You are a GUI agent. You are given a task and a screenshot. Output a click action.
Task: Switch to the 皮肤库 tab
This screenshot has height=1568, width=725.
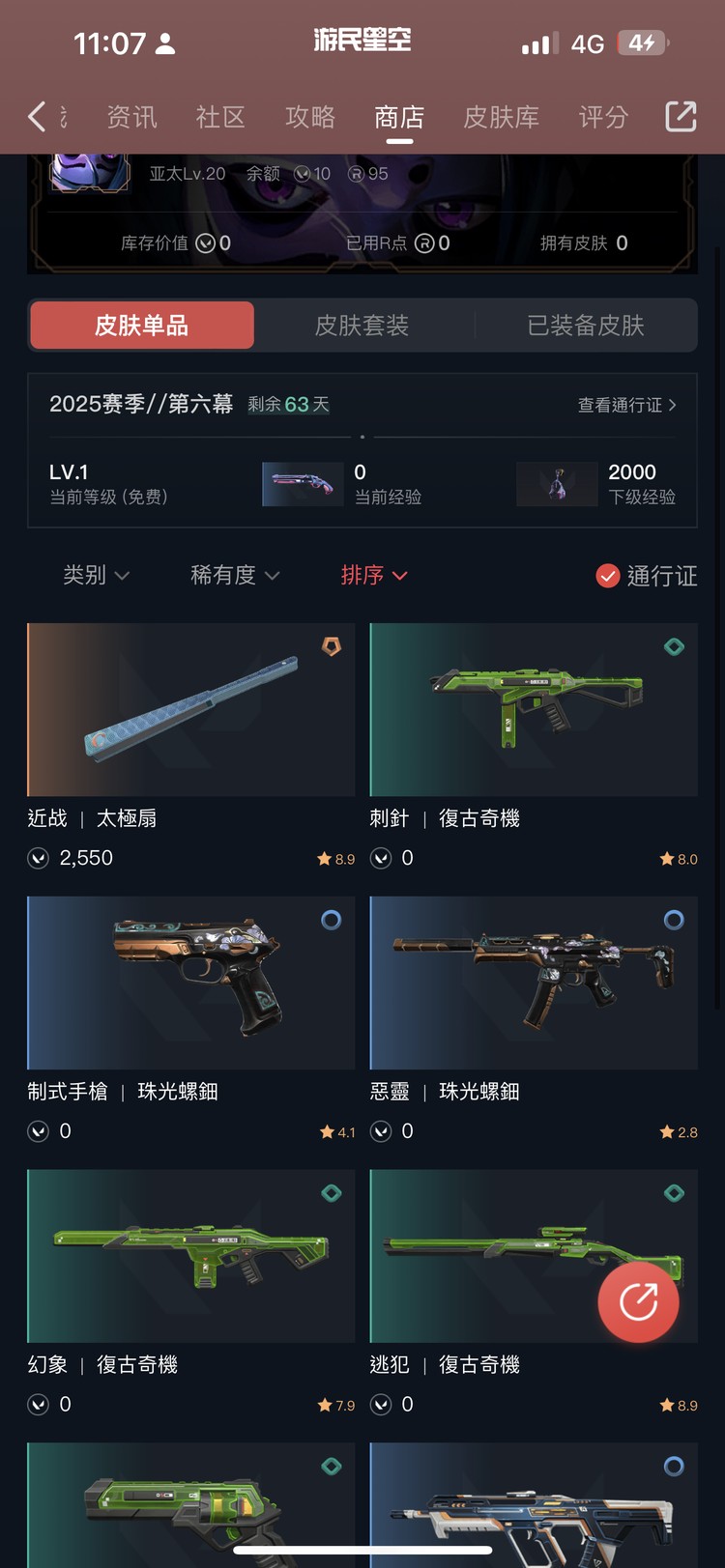click(x=501, y=116)
